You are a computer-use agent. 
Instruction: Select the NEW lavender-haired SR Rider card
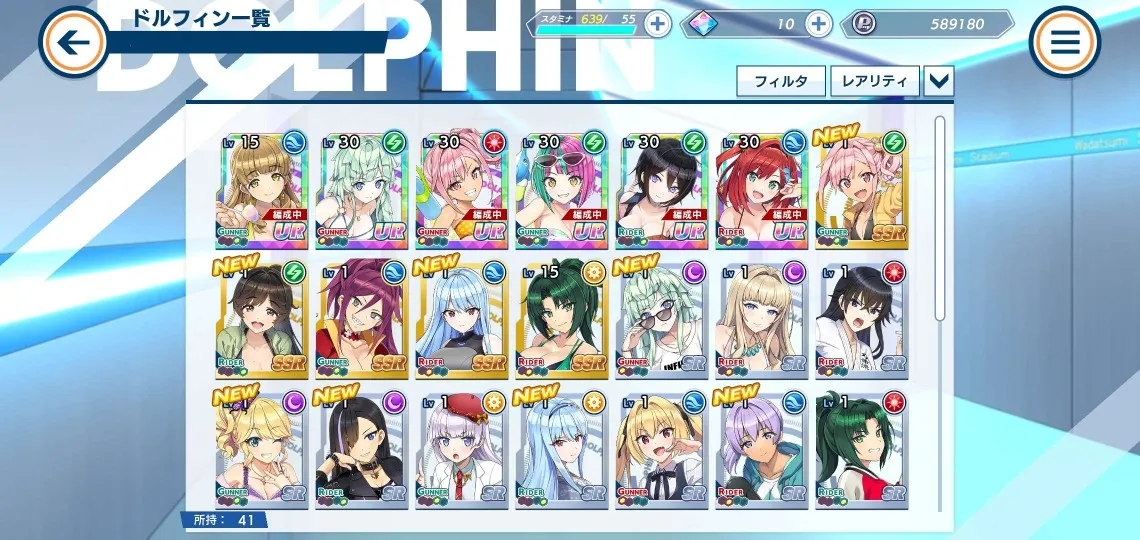point(762,447)
